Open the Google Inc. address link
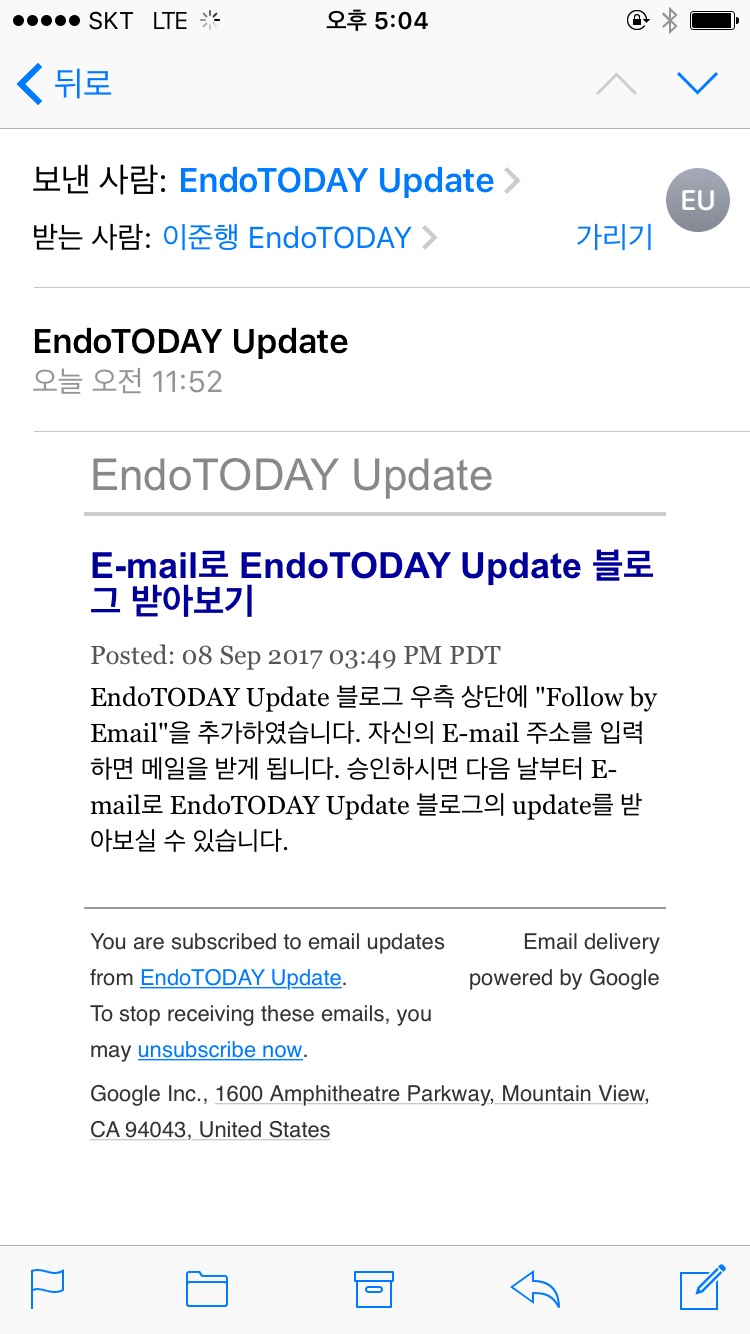The height and width of the screenshot is (1334, 750). coord(370,1112)
